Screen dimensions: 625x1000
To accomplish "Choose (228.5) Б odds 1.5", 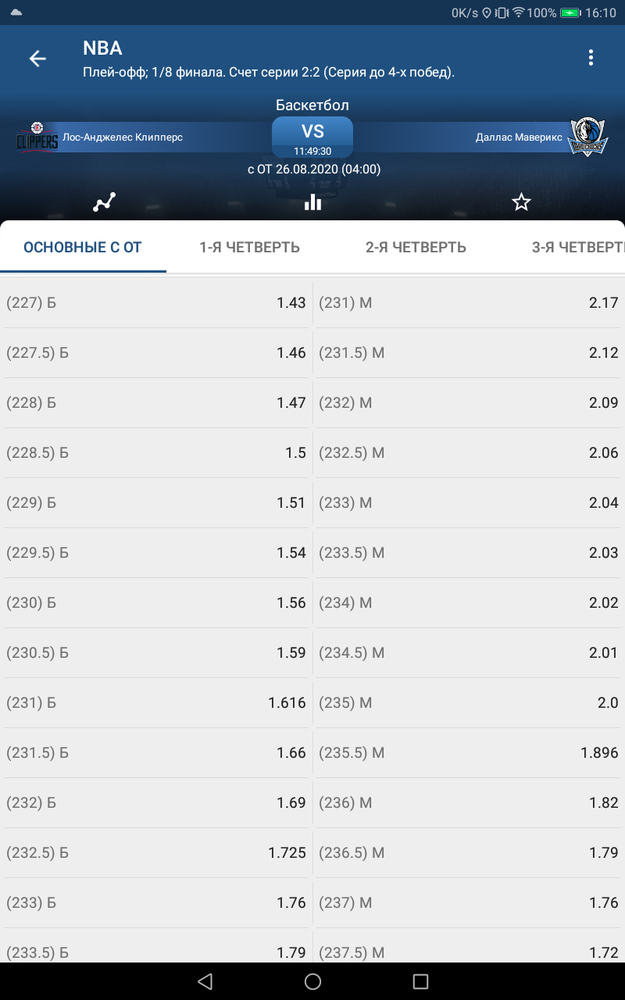I will tap(156, 453).
